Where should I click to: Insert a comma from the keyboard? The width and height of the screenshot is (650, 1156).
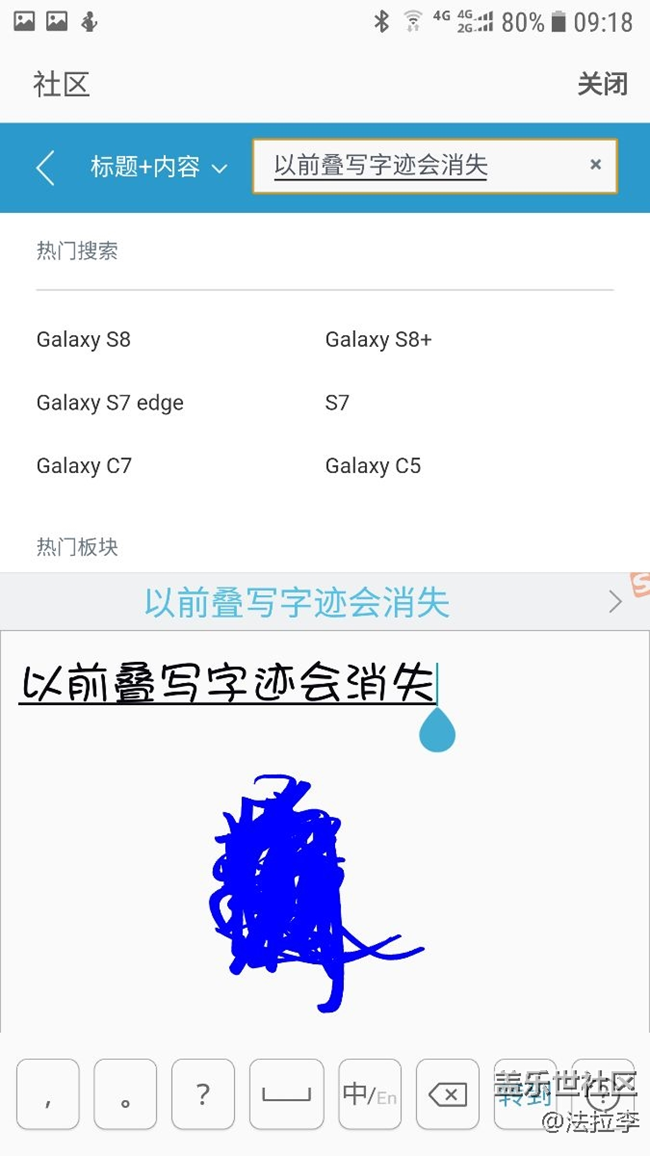(47, 1094)
